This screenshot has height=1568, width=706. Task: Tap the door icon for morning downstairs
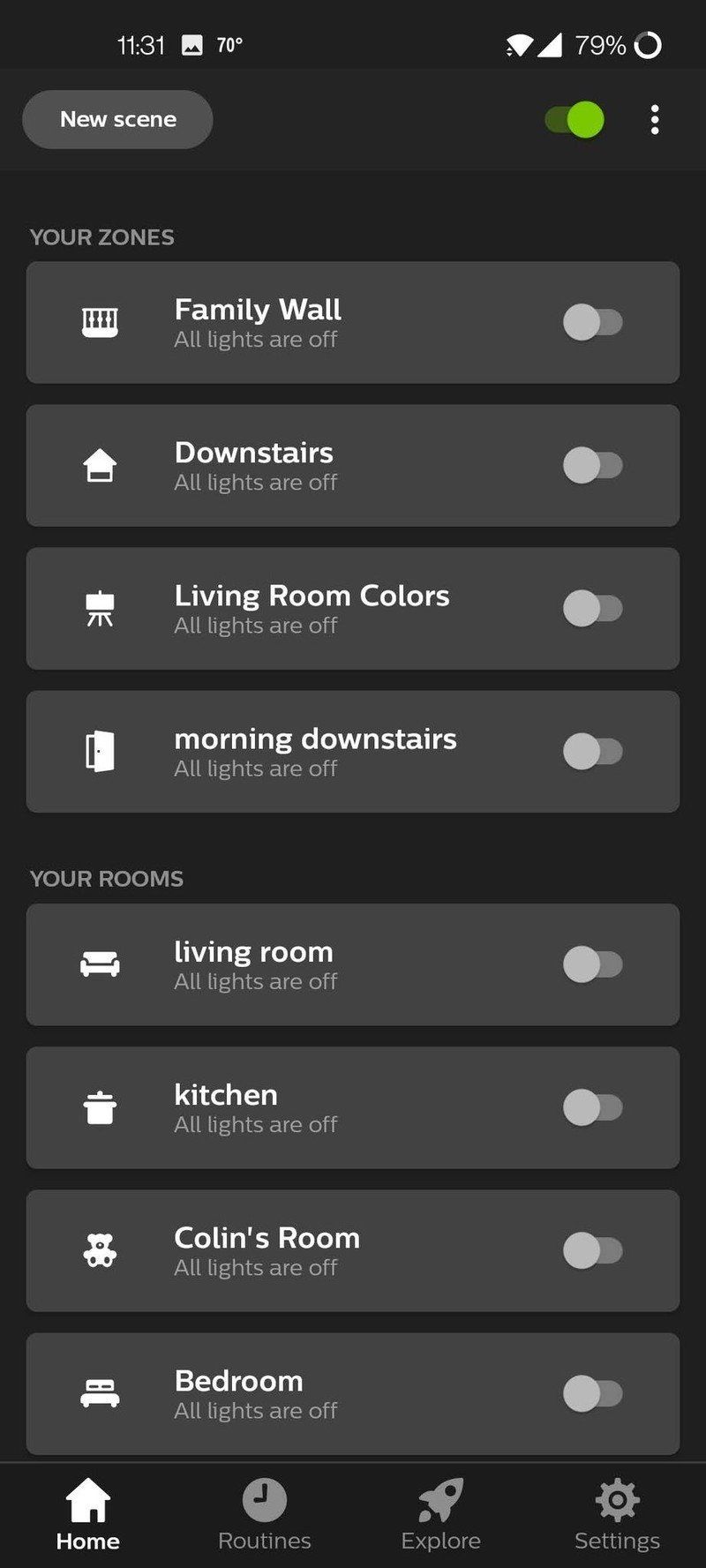pos(101,751)
